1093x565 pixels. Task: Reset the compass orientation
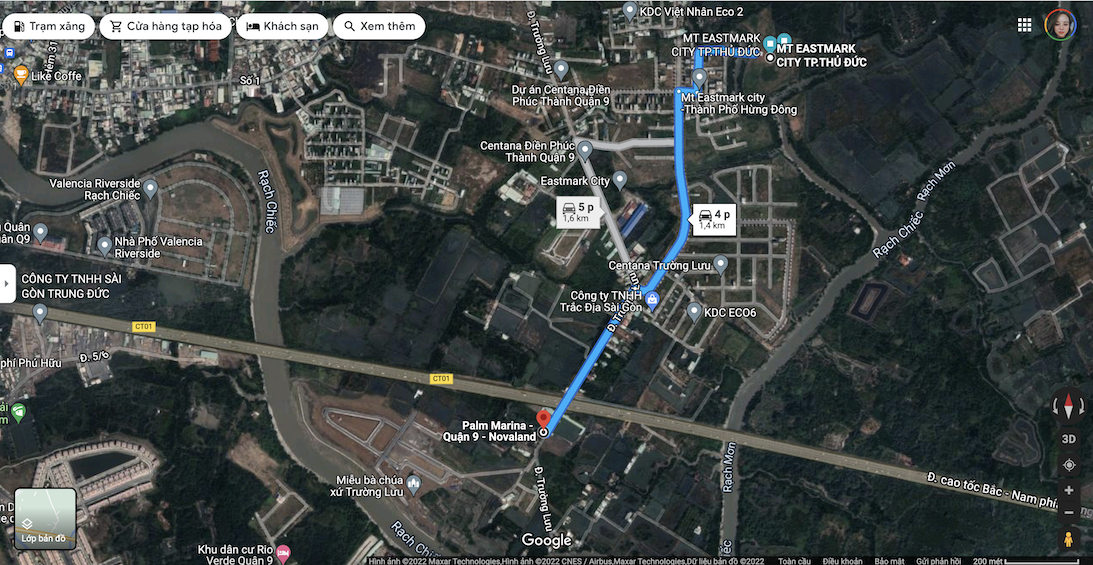1068,407
